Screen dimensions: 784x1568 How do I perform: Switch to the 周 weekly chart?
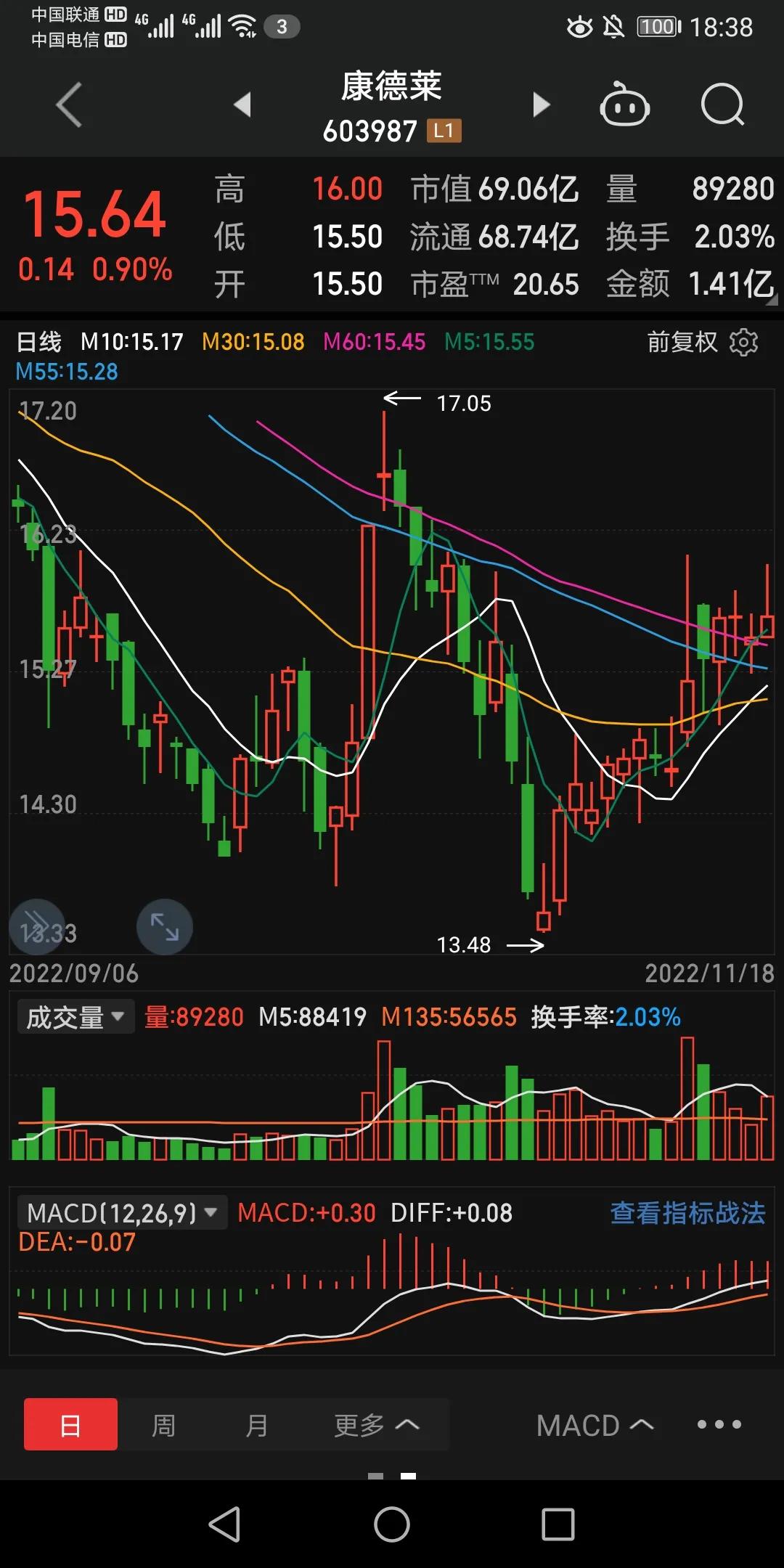(x=163, y=1424)
